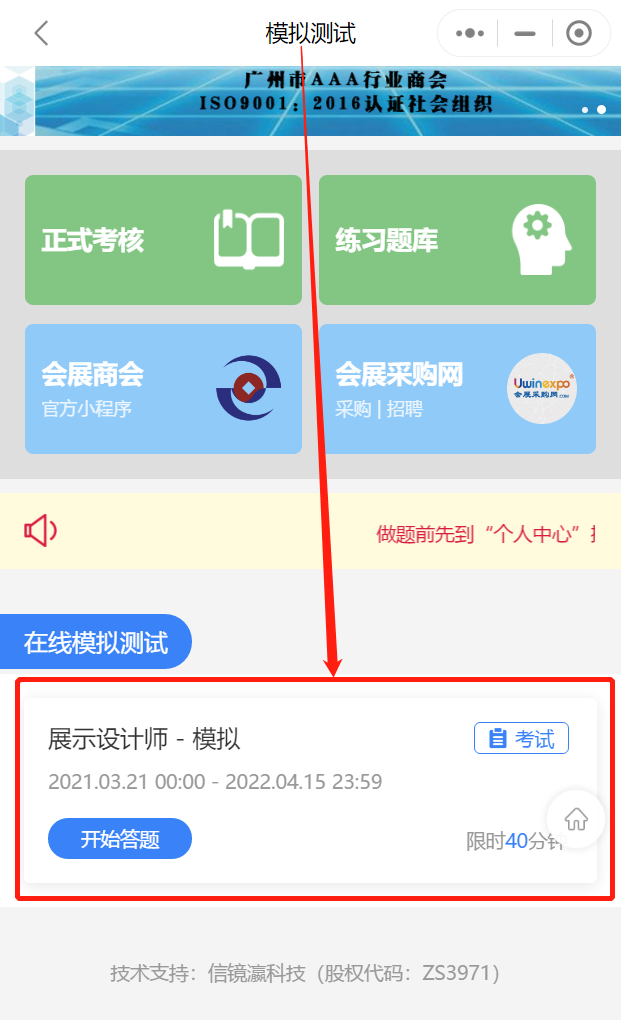Screen dimensions: 621x1020
Task: Open the mini program more-options menu
Action: (469, 33)
